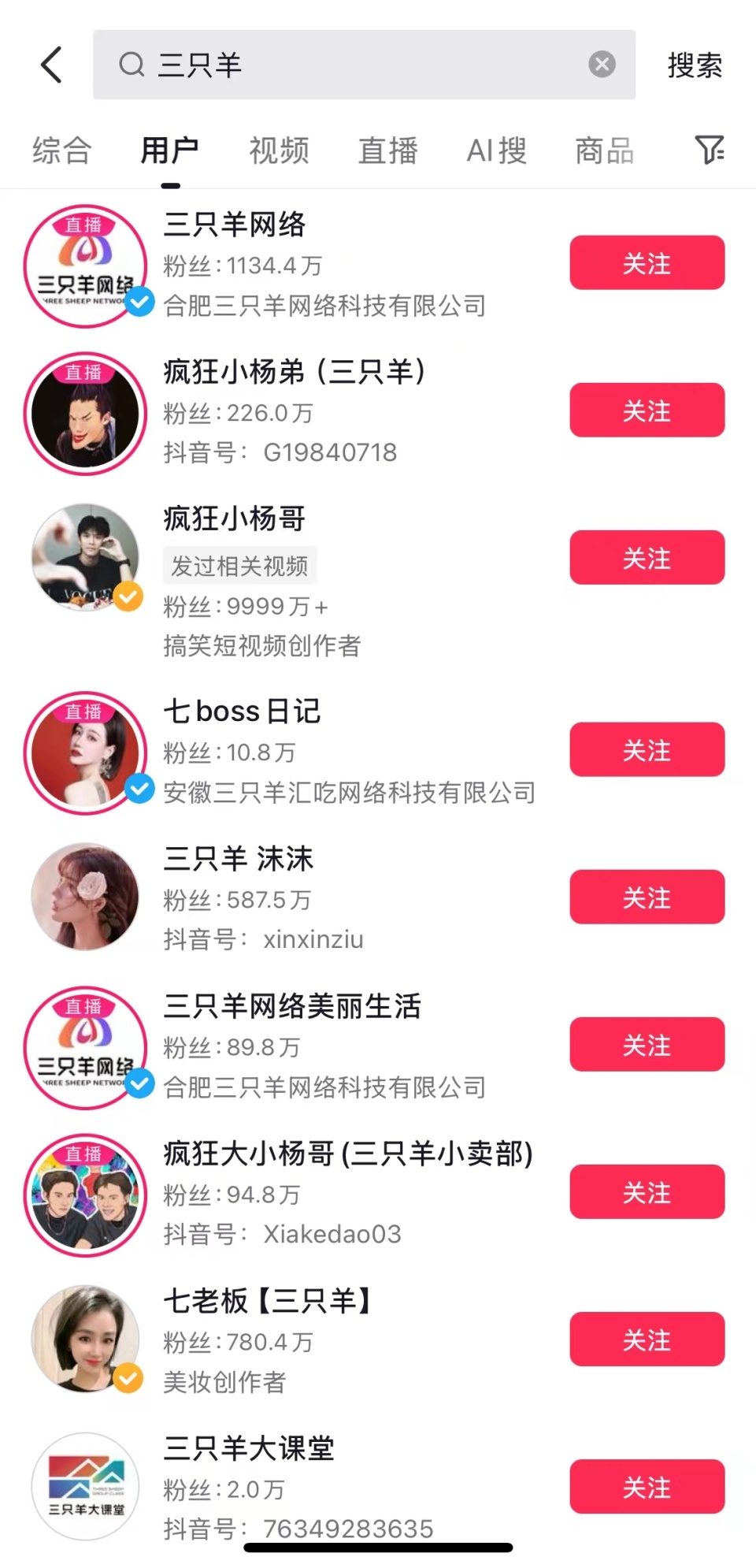Open the AI搜 tab
The height and width of the screenshot is (1568, 756).
click(496, 150)
